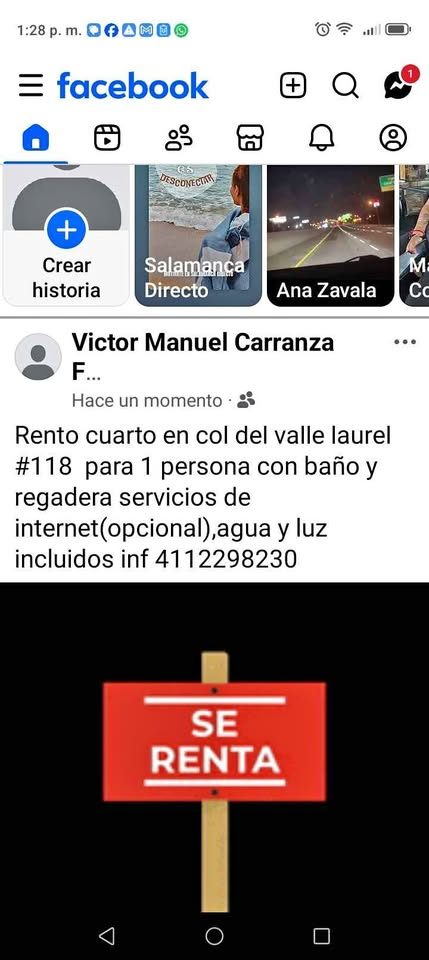
Task: Open the profile tab
Action: pos(393,138)
